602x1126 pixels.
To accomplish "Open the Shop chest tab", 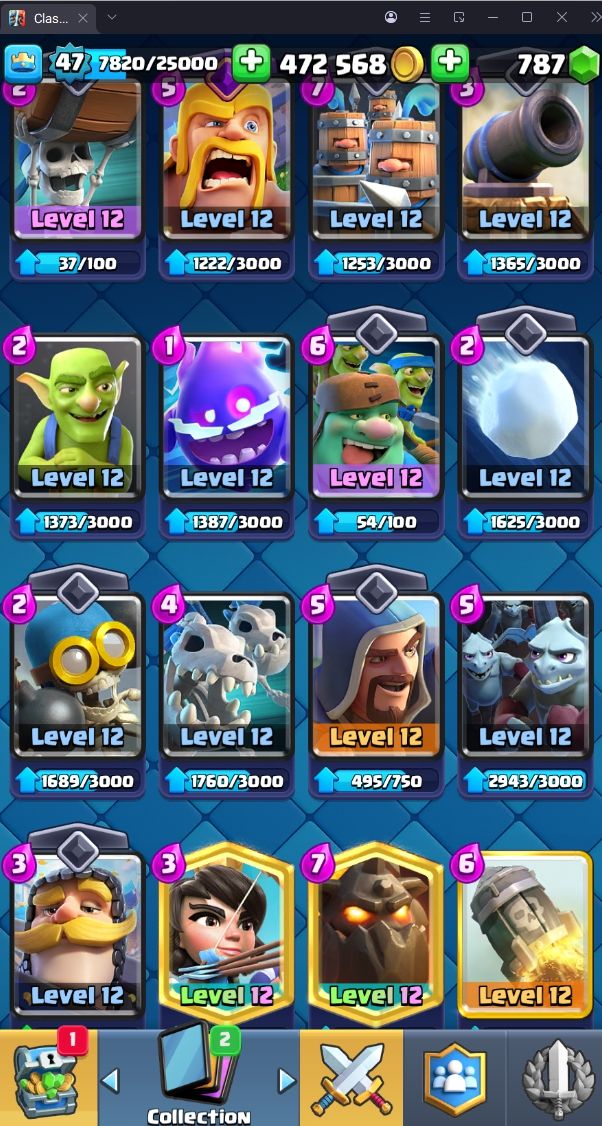I will [48, 1078].
